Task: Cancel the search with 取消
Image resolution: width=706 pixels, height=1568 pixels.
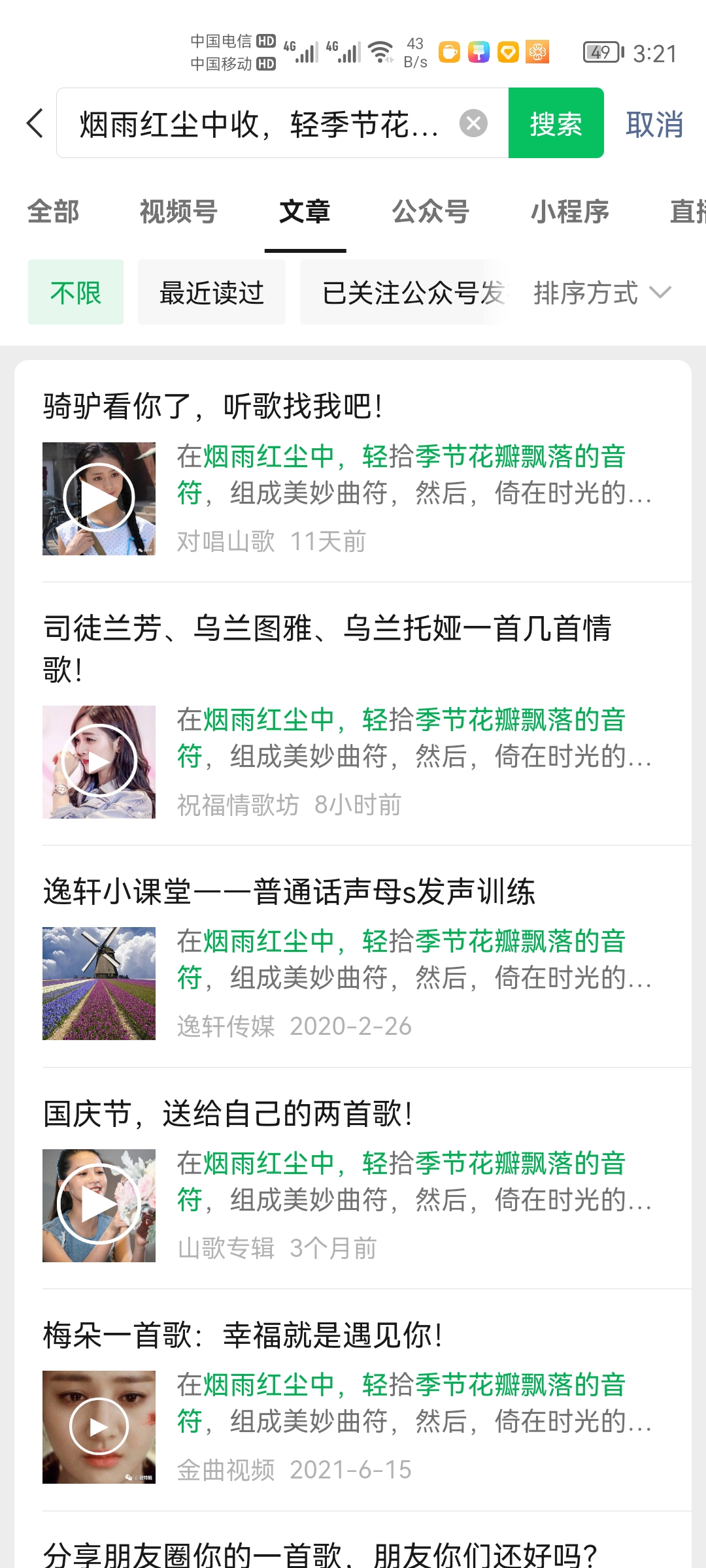Action: [x=654, y=123]
